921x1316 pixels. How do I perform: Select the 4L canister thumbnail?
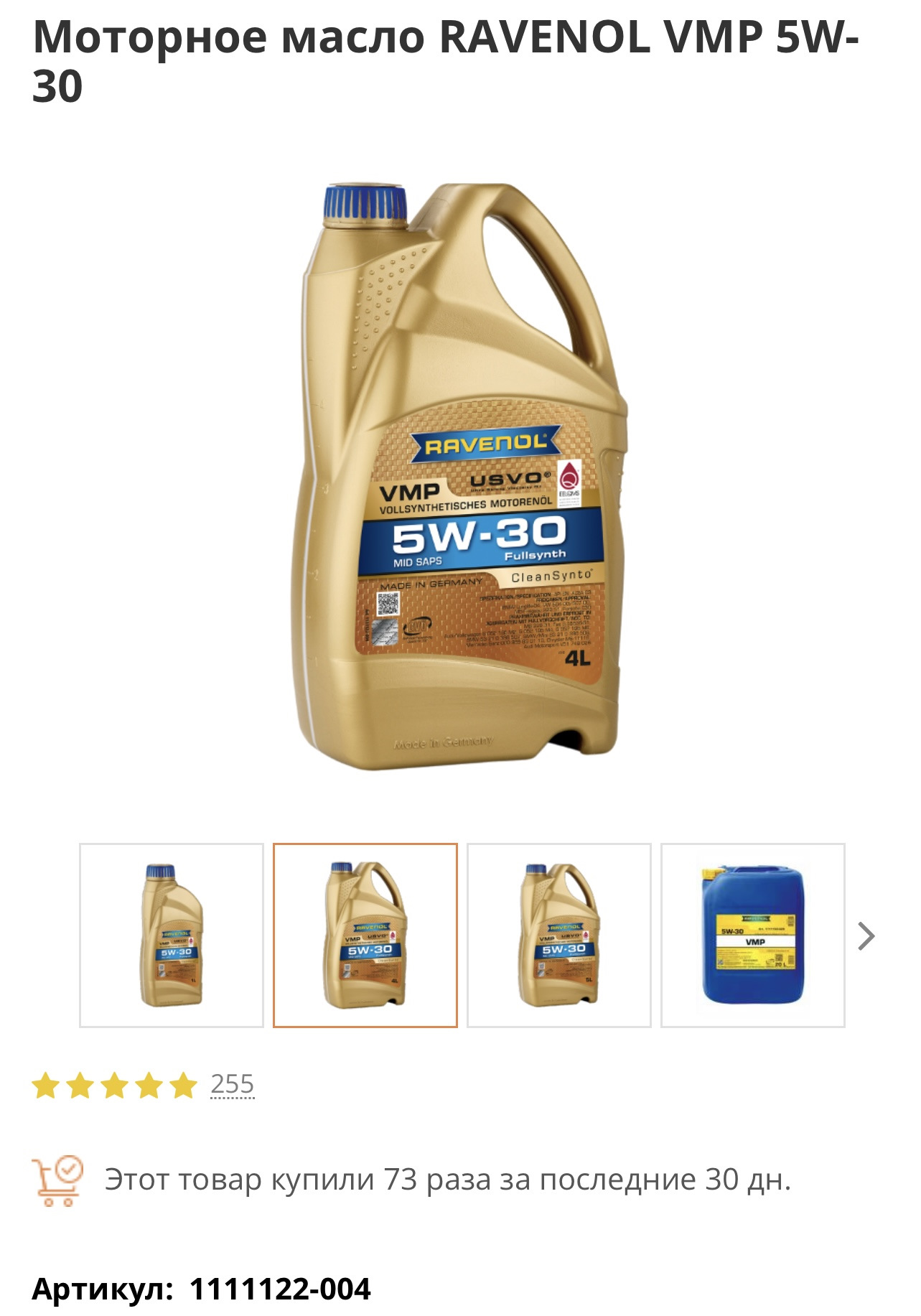pos(365,935)
